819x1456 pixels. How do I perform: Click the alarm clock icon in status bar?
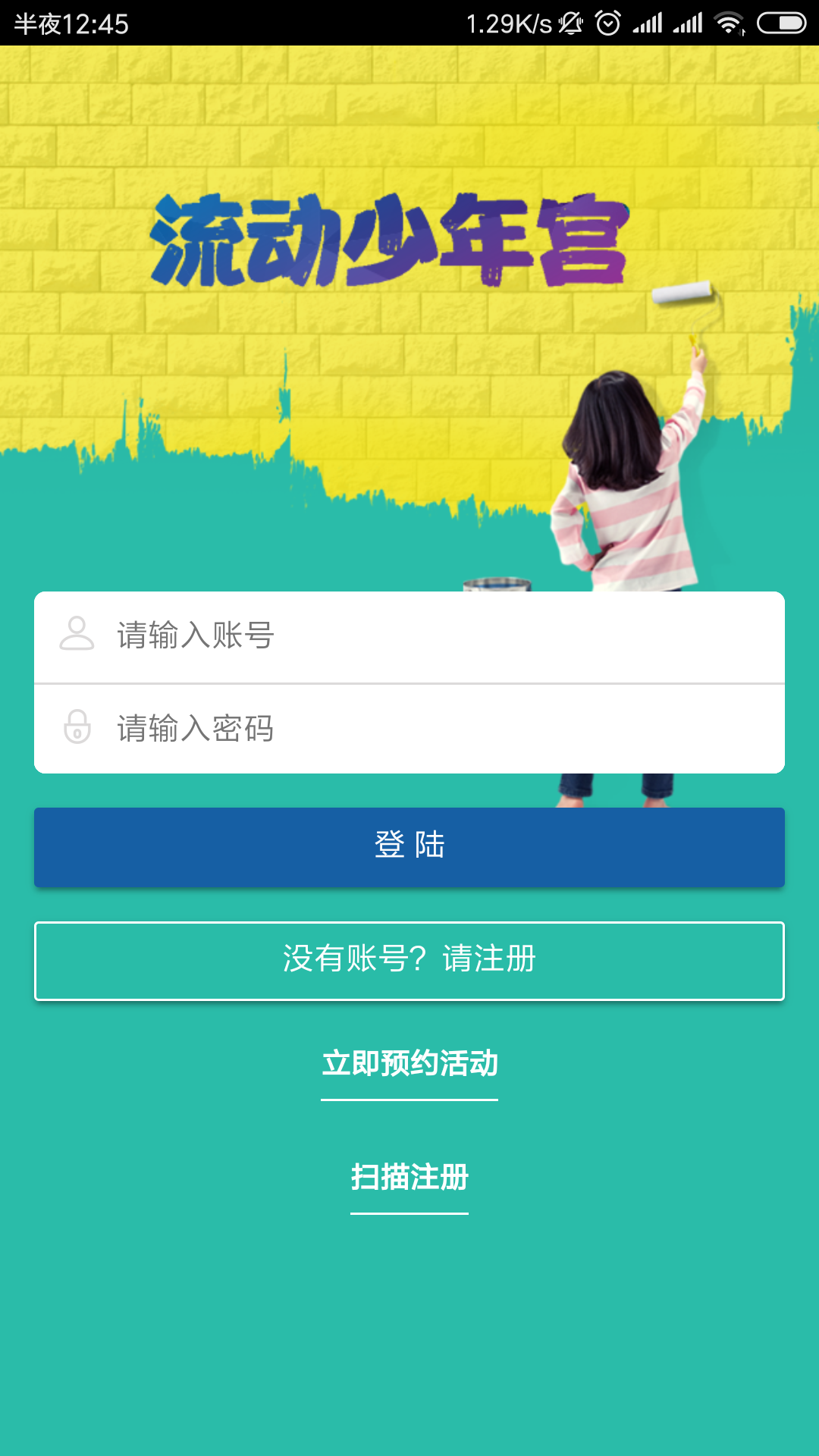click(607, 22)
